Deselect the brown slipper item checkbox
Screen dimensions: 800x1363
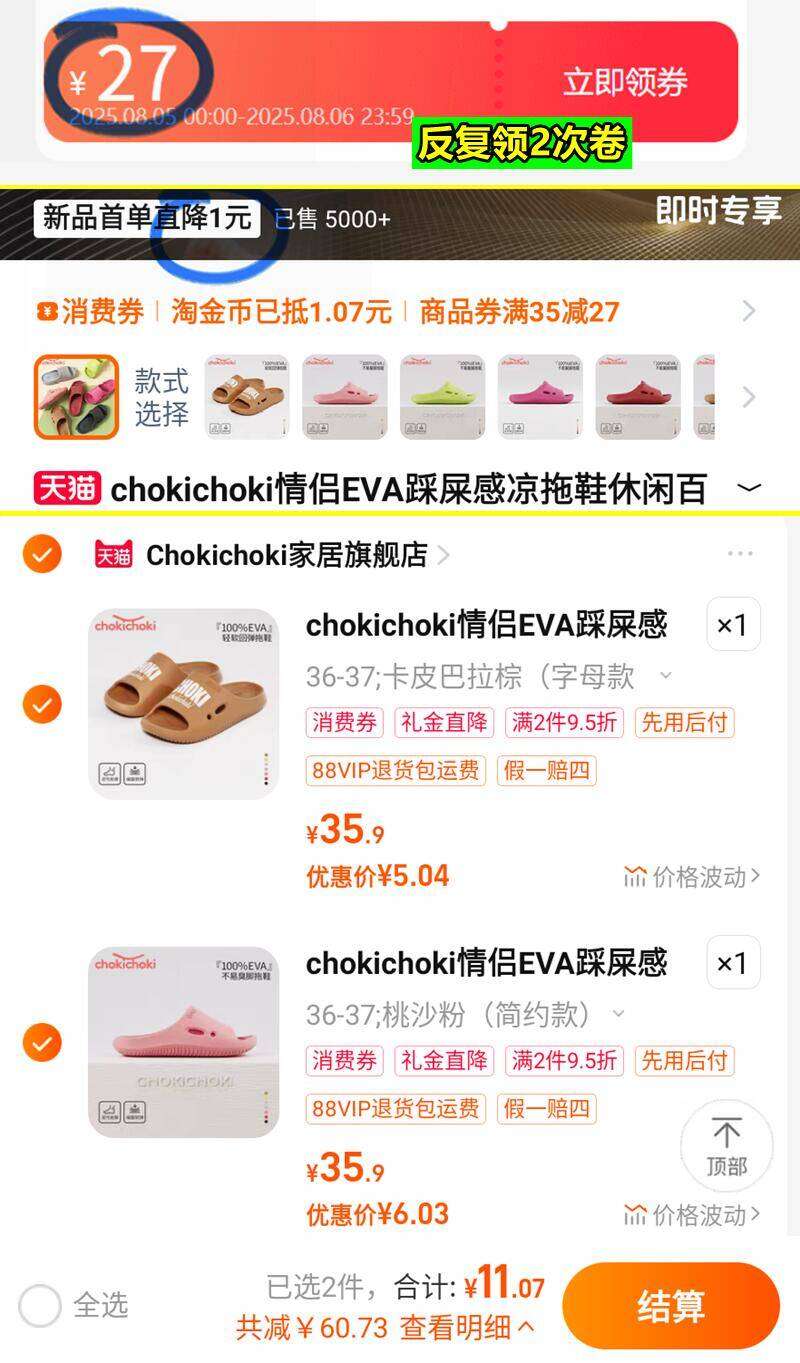(x=41, y=703)
